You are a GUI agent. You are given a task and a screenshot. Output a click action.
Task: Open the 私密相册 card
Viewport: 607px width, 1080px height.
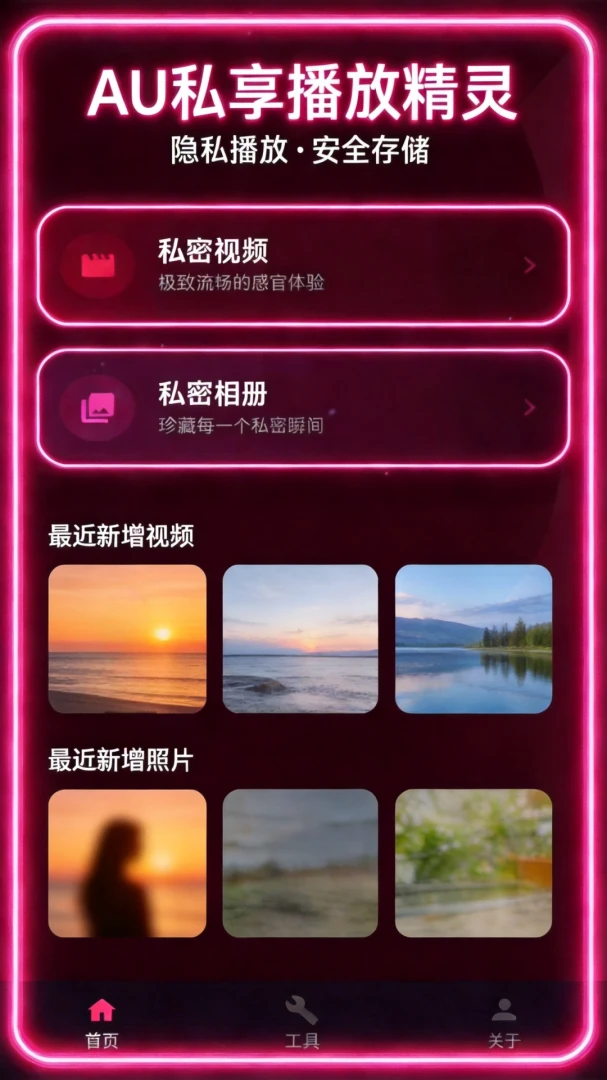(303, 408)
